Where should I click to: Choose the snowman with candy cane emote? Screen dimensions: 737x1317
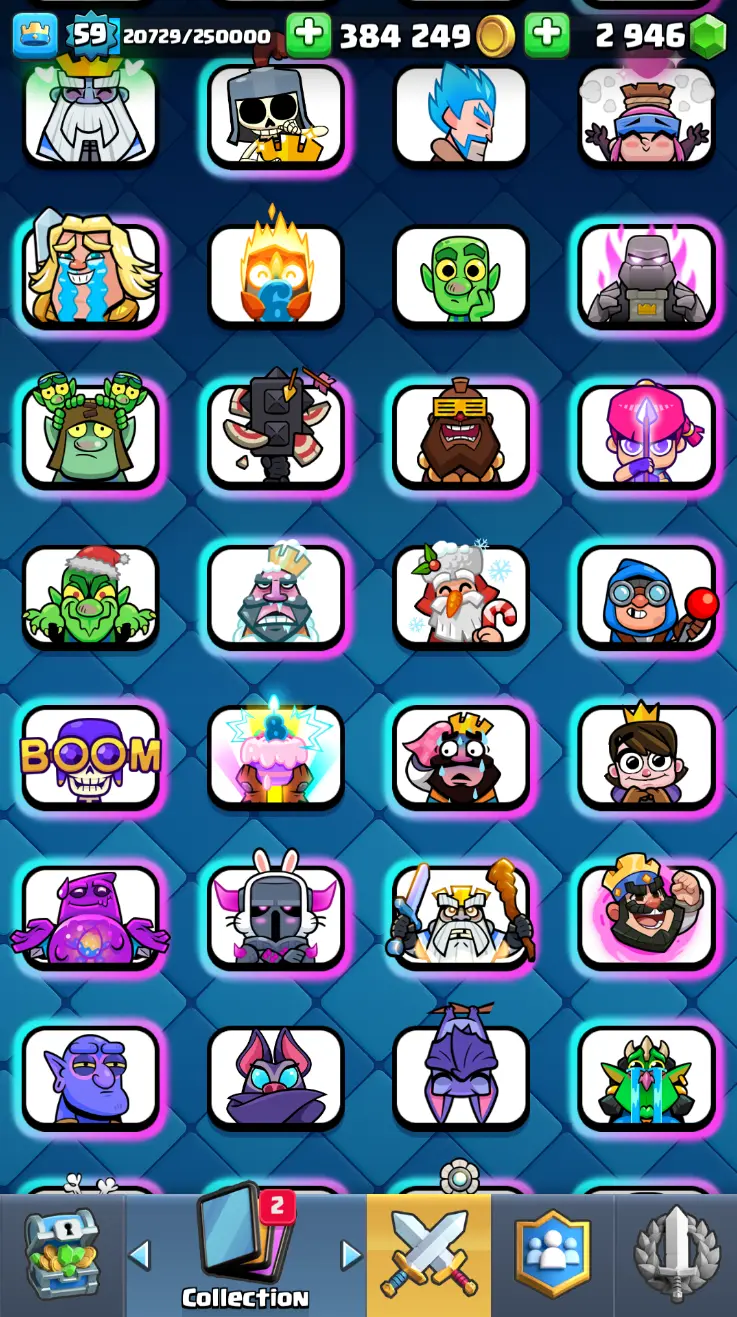[x=460, y=596]
